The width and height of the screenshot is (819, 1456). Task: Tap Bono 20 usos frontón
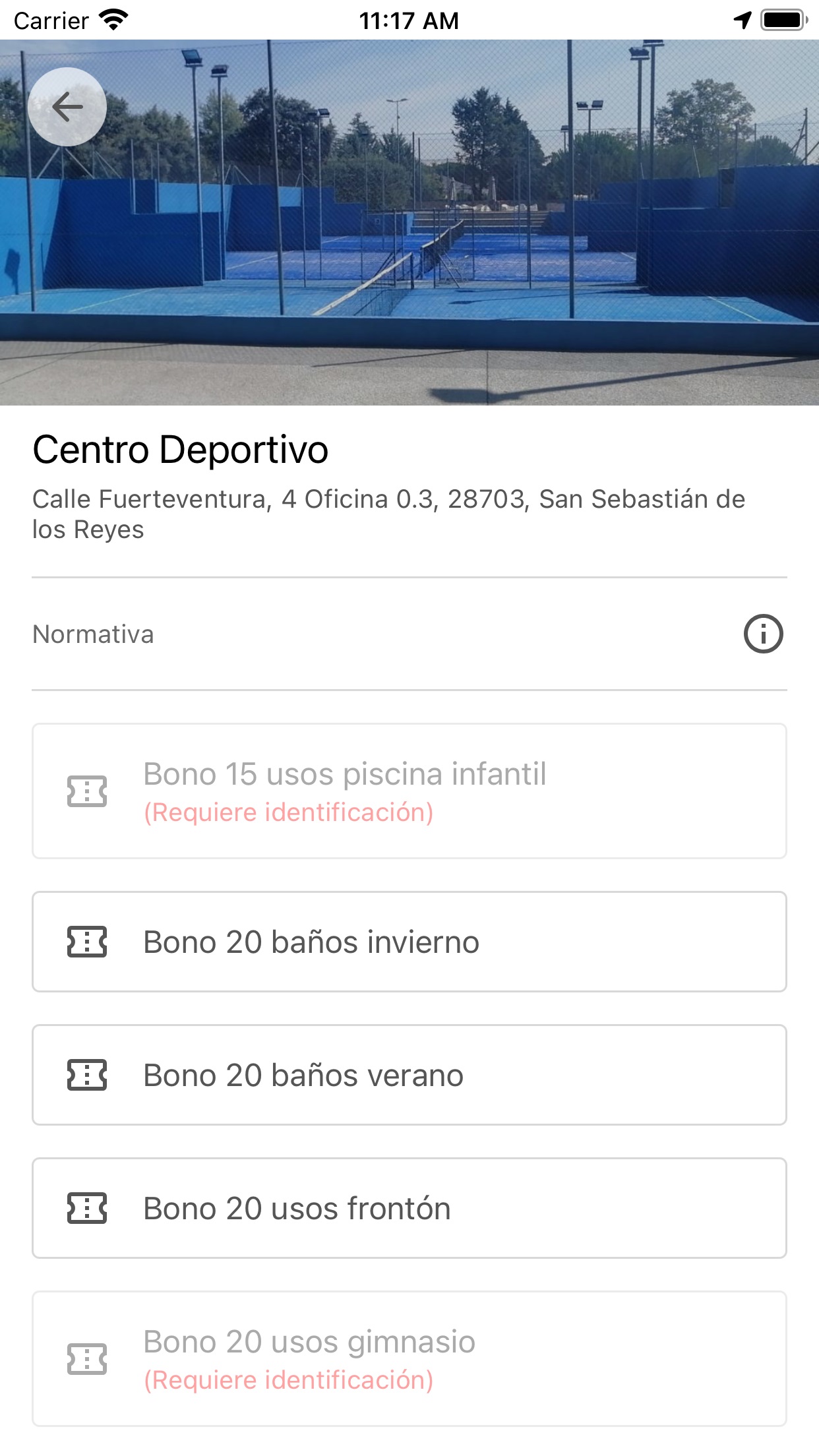pyautogui.click(x=409, y=1208)
